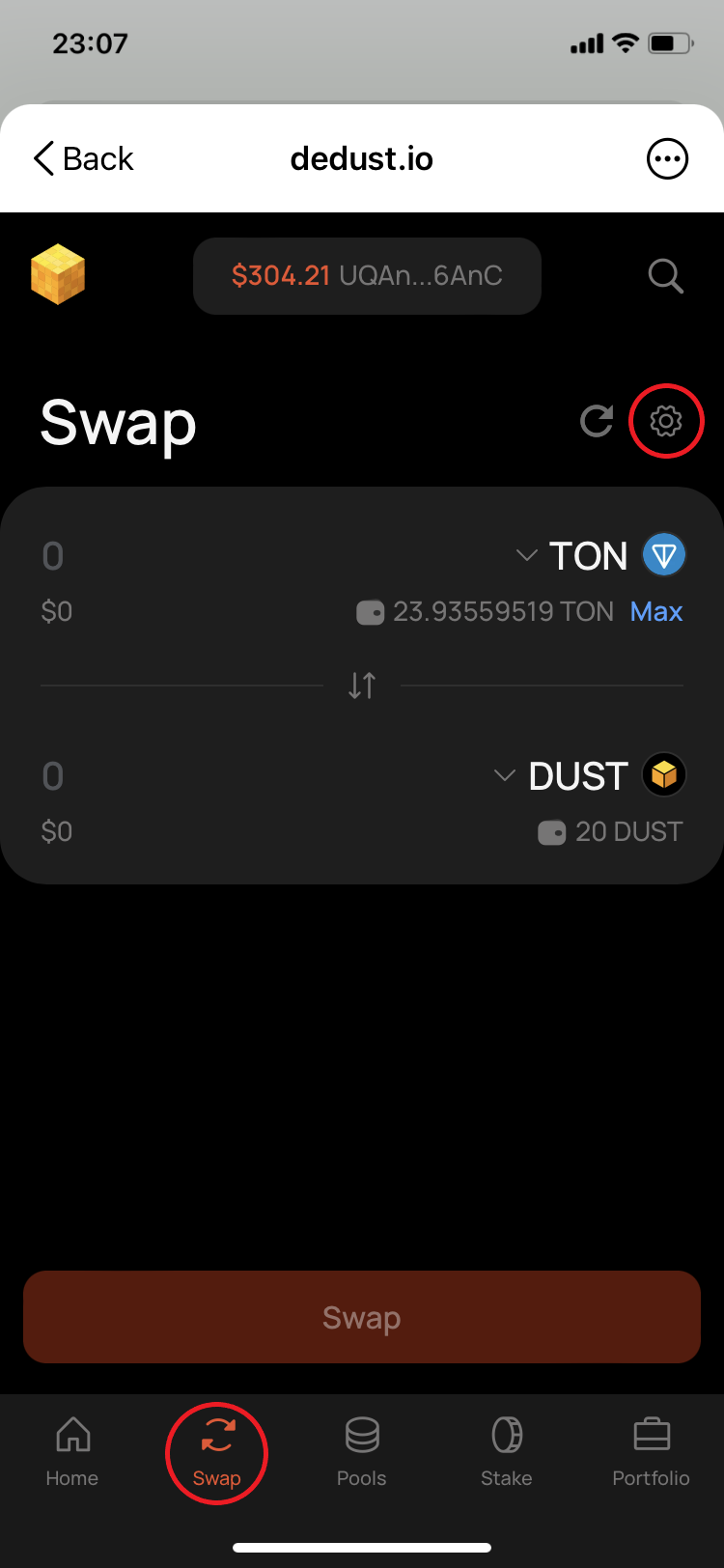Enter the DUST amount to receive
The height and width of the screenshot is (1568, 724).
point(193,776)
